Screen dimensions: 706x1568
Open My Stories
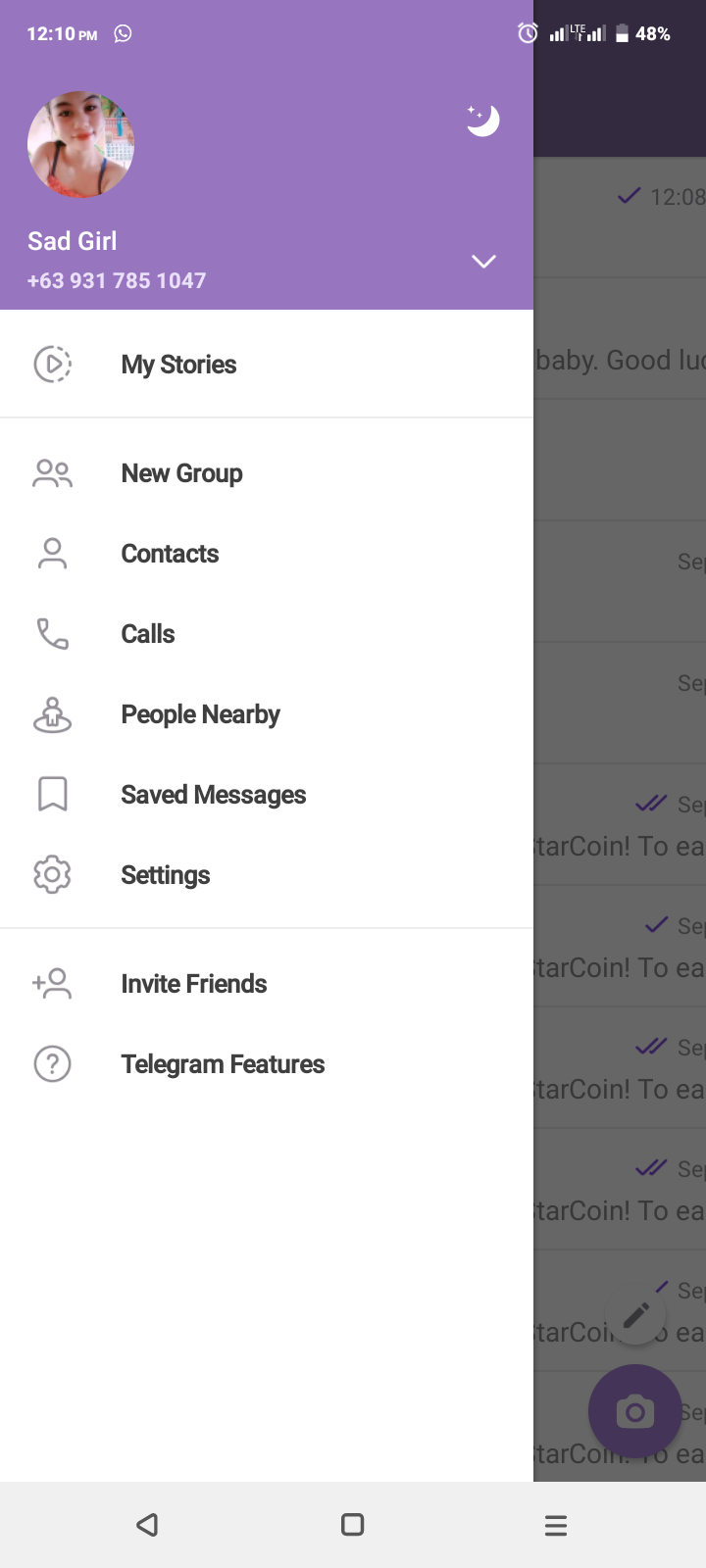point(267,365)
